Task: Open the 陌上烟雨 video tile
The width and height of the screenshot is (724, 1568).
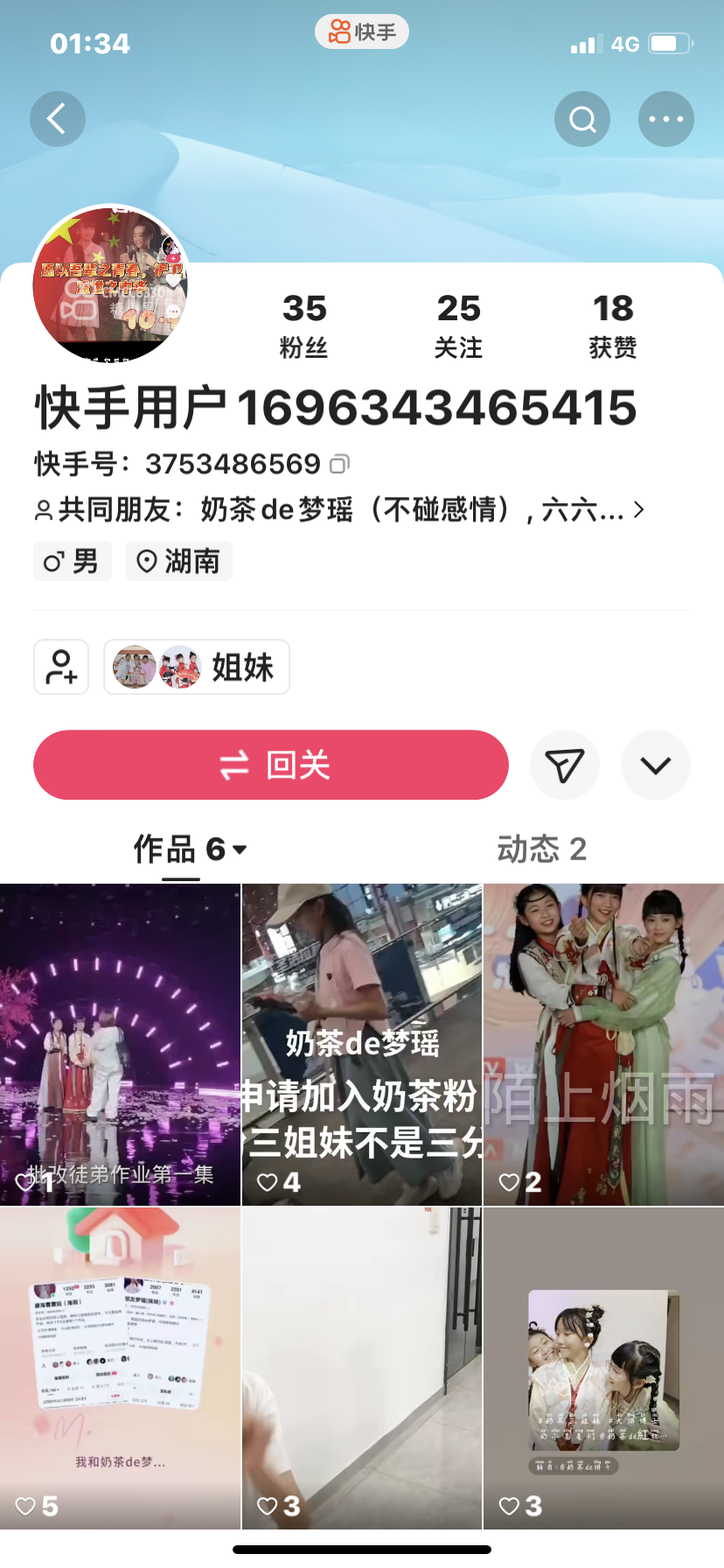Action: pos(603,1045)
